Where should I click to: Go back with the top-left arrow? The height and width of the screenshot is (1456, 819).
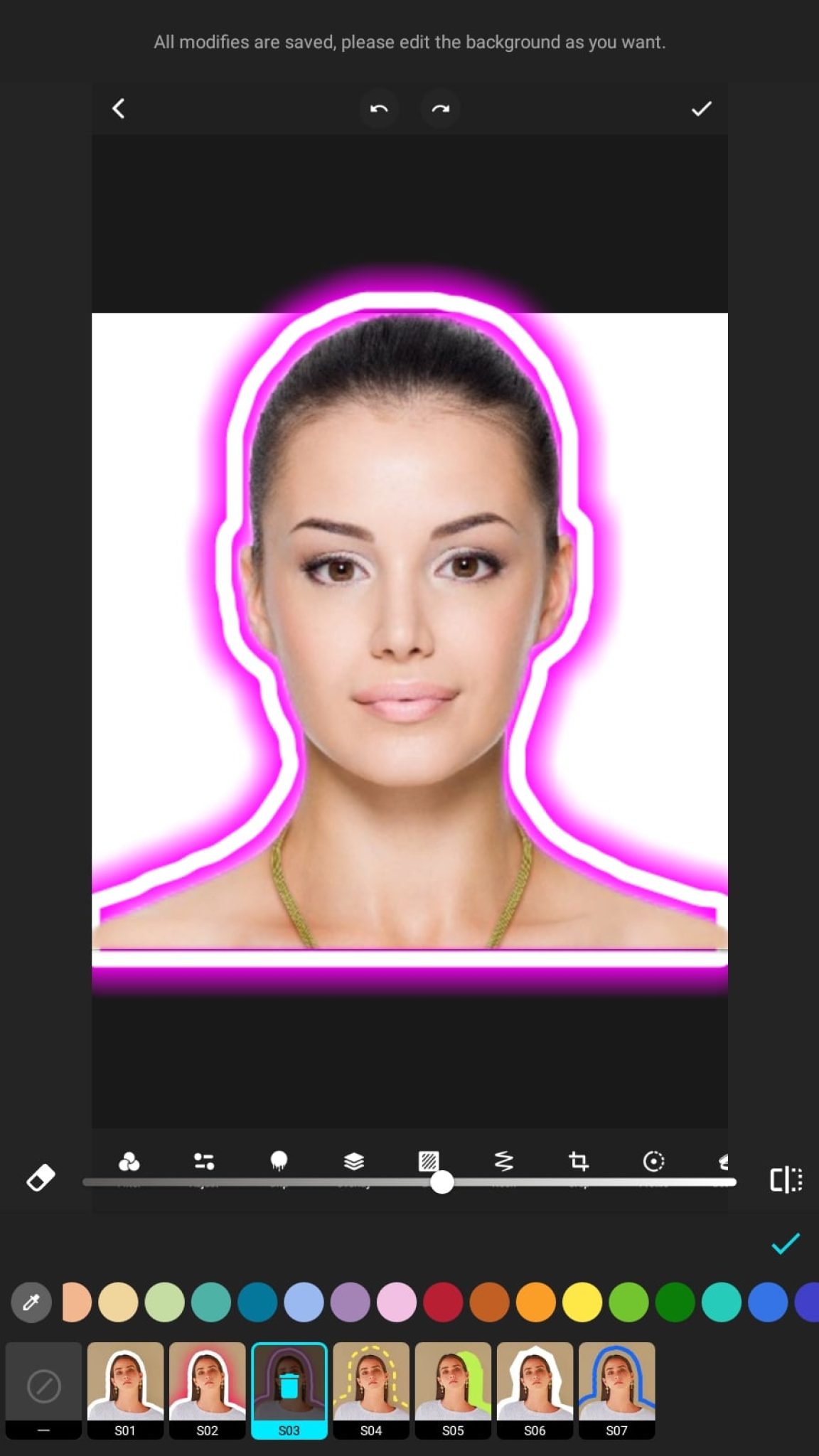tap(119, 109)
